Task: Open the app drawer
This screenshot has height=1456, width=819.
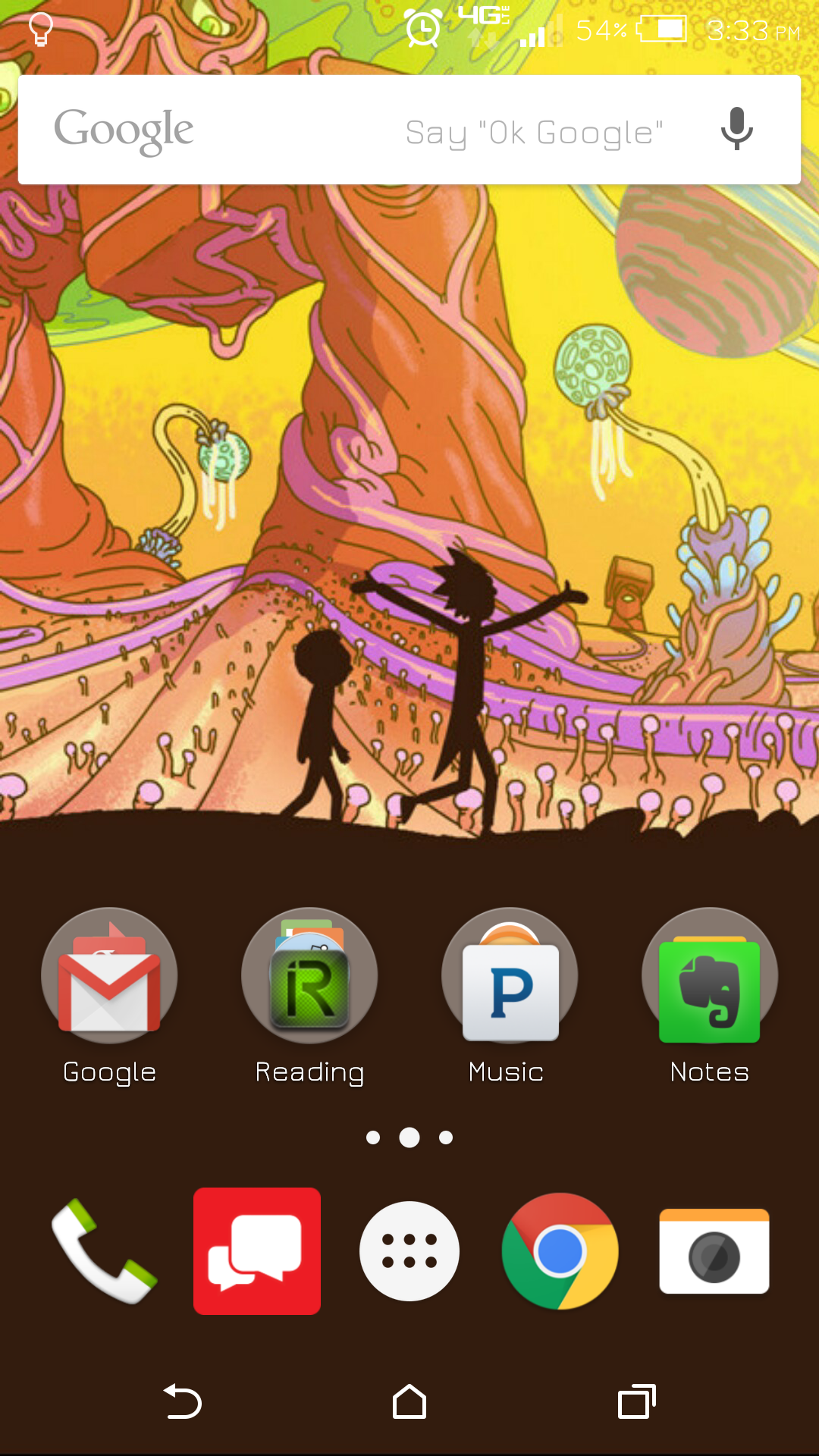Action: tap(409, 1251)
